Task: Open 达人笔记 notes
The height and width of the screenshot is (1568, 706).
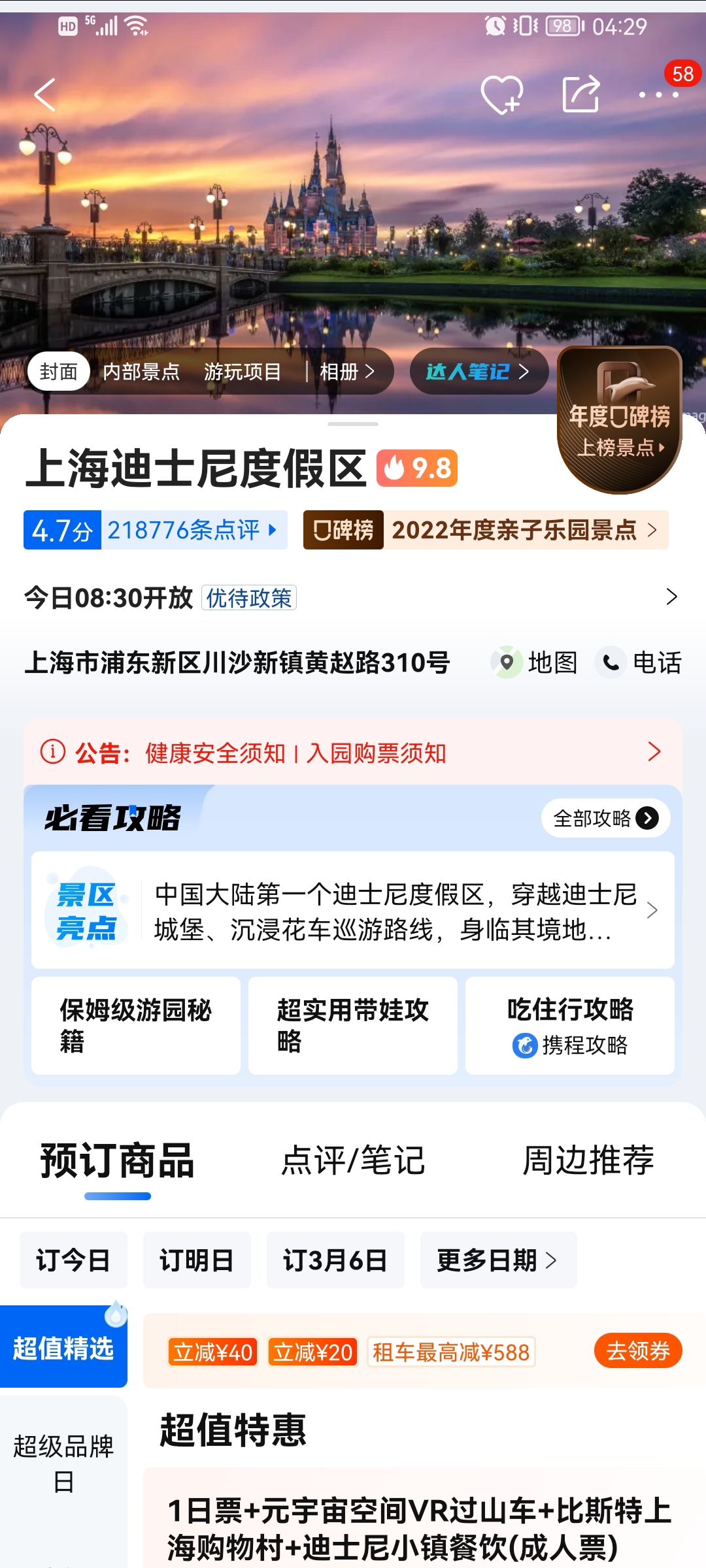Action: 479,372
